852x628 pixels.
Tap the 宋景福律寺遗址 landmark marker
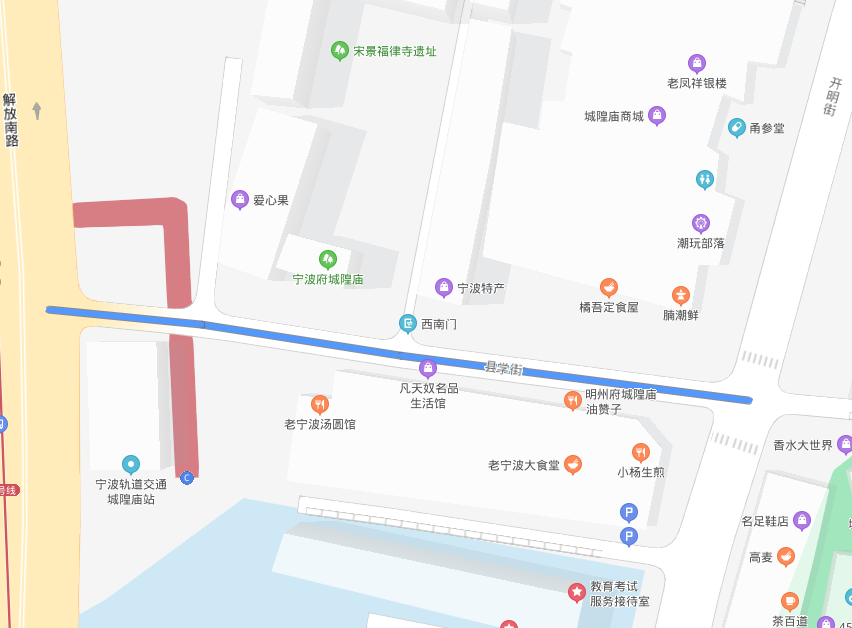tap(340, 50)
